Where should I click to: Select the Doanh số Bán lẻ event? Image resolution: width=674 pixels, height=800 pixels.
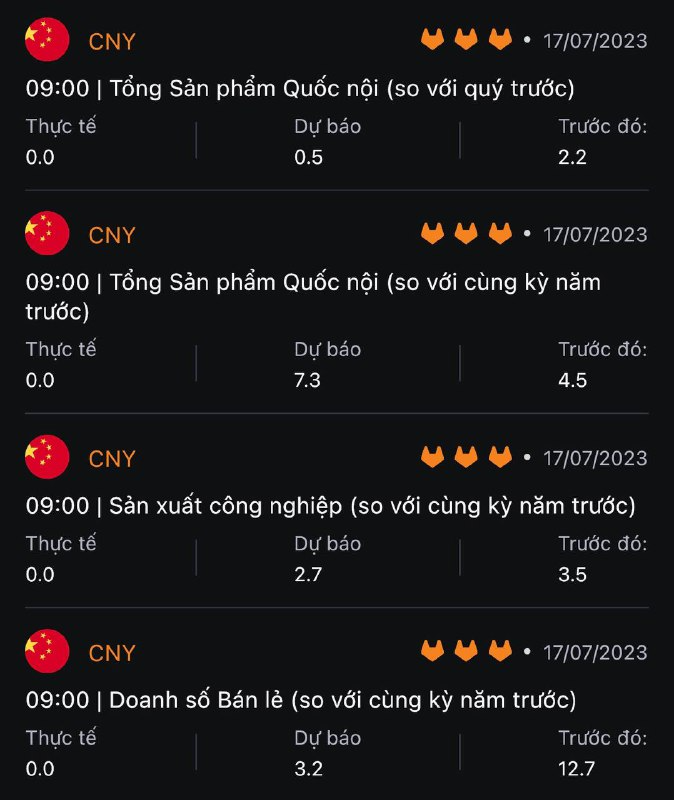point(300,700)
